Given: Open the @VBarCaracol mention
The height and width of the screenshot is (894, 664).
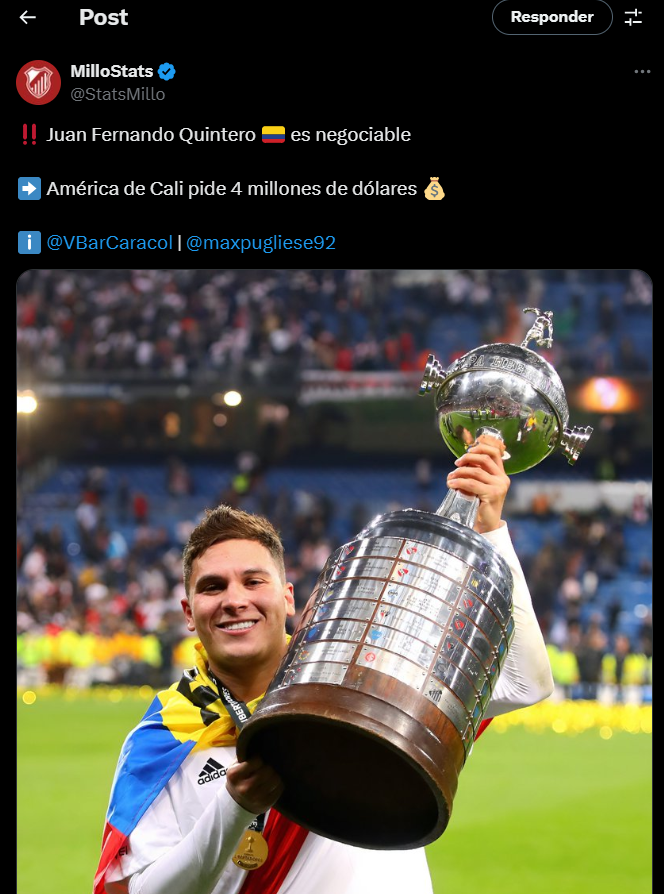Looking at the screenshot, I should point(110,242).
